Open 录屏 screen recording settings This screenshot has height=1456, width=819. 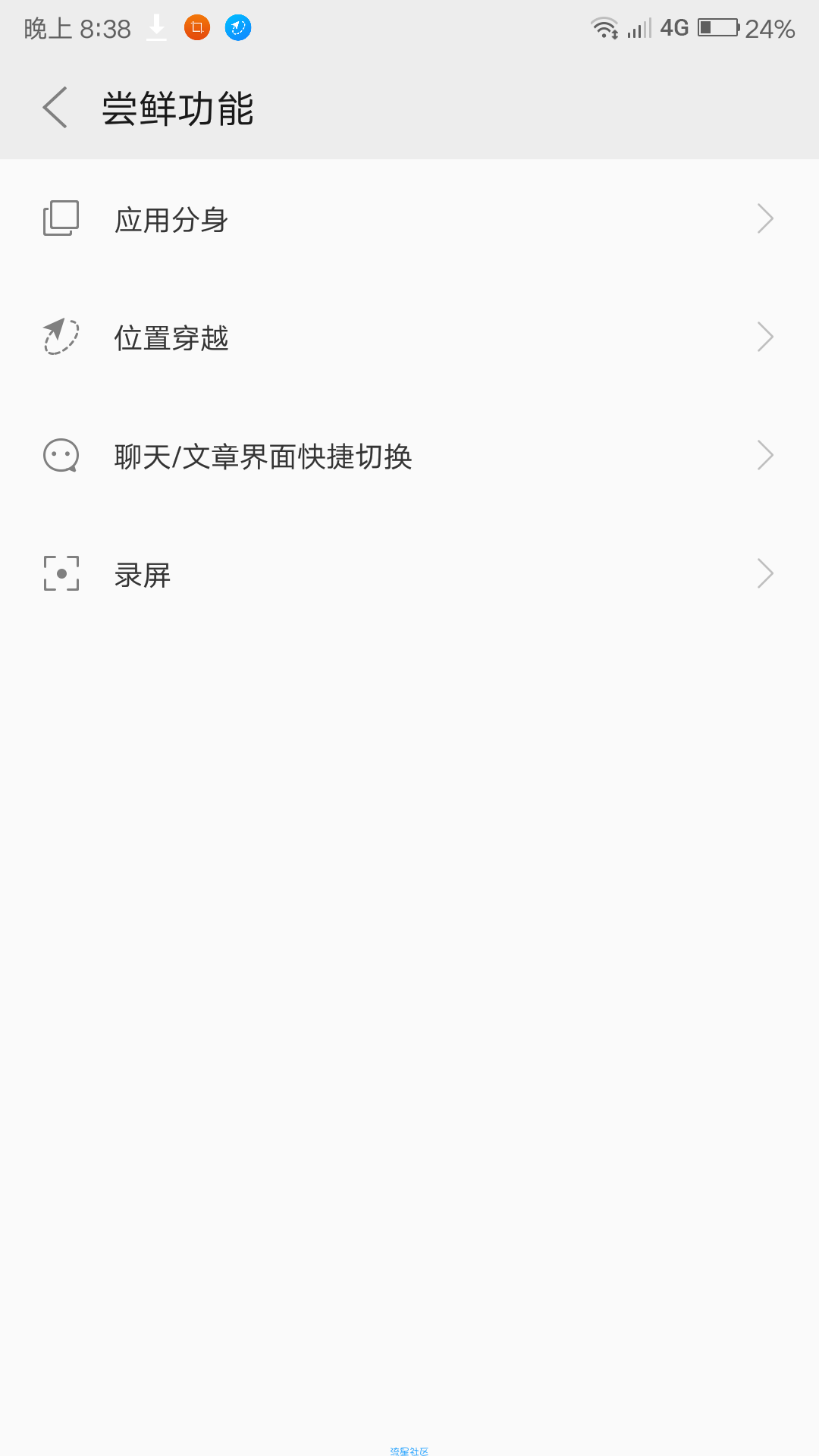click(409, 574)
